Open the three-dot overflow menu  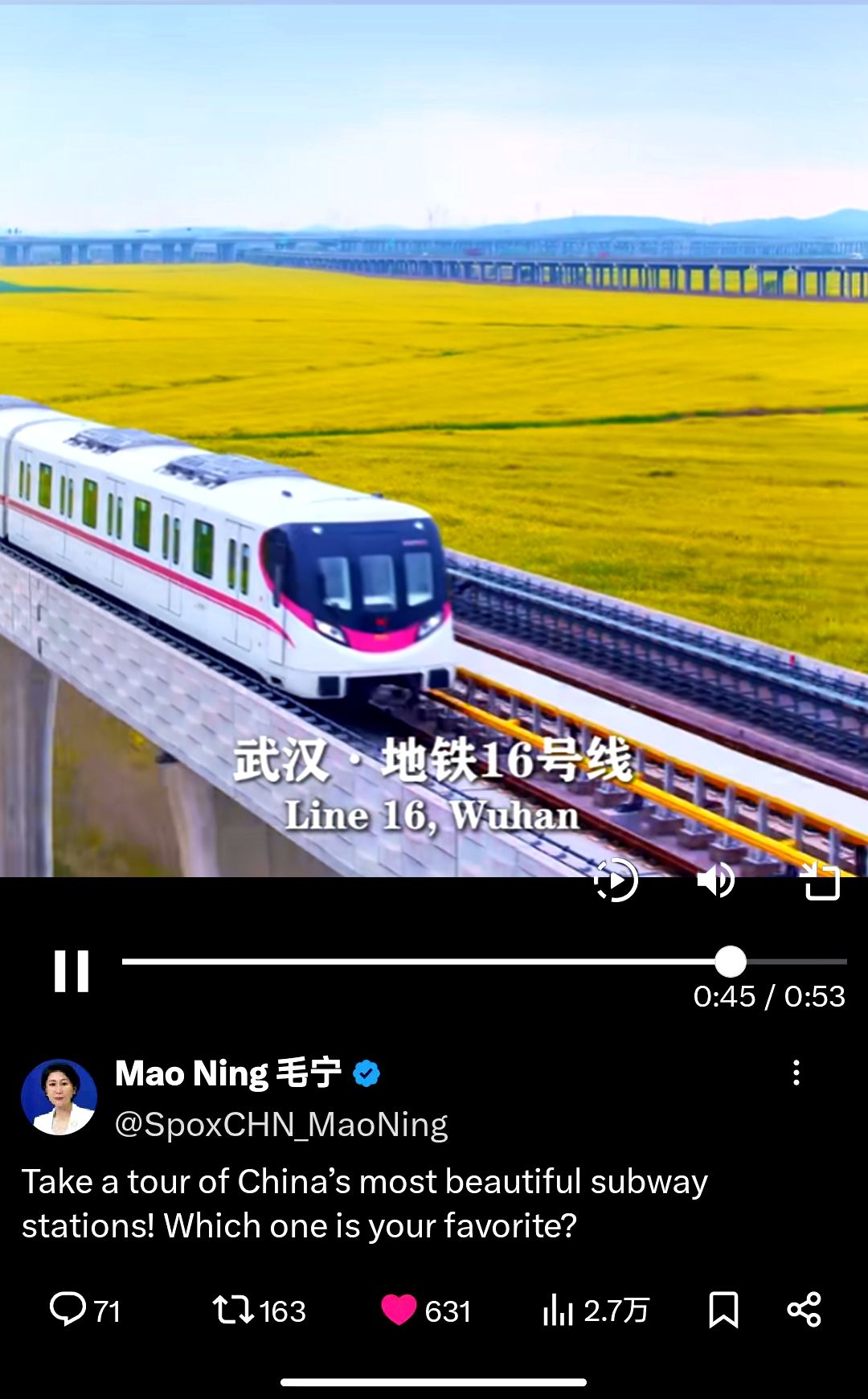tap(796, 1073)
